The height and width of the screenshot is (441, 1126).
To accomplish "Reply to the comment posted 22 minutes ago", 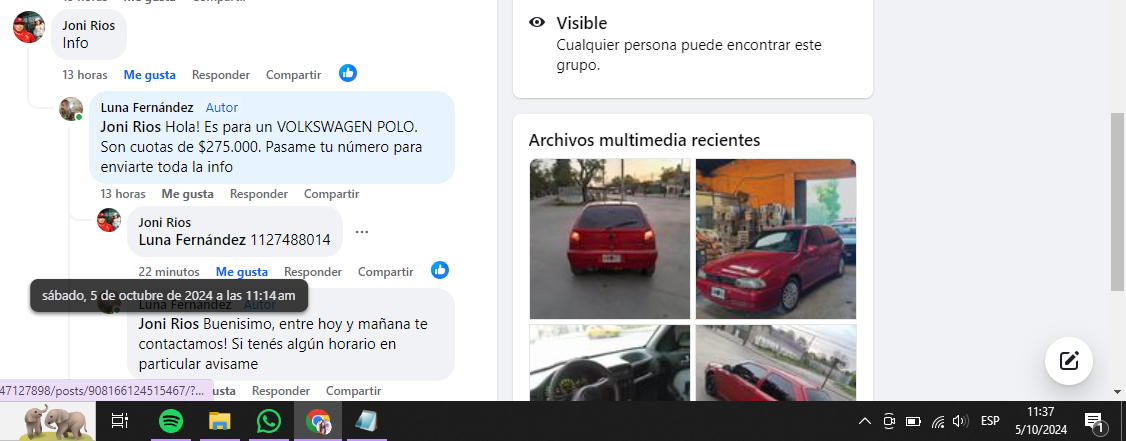I will coord(312,272).
